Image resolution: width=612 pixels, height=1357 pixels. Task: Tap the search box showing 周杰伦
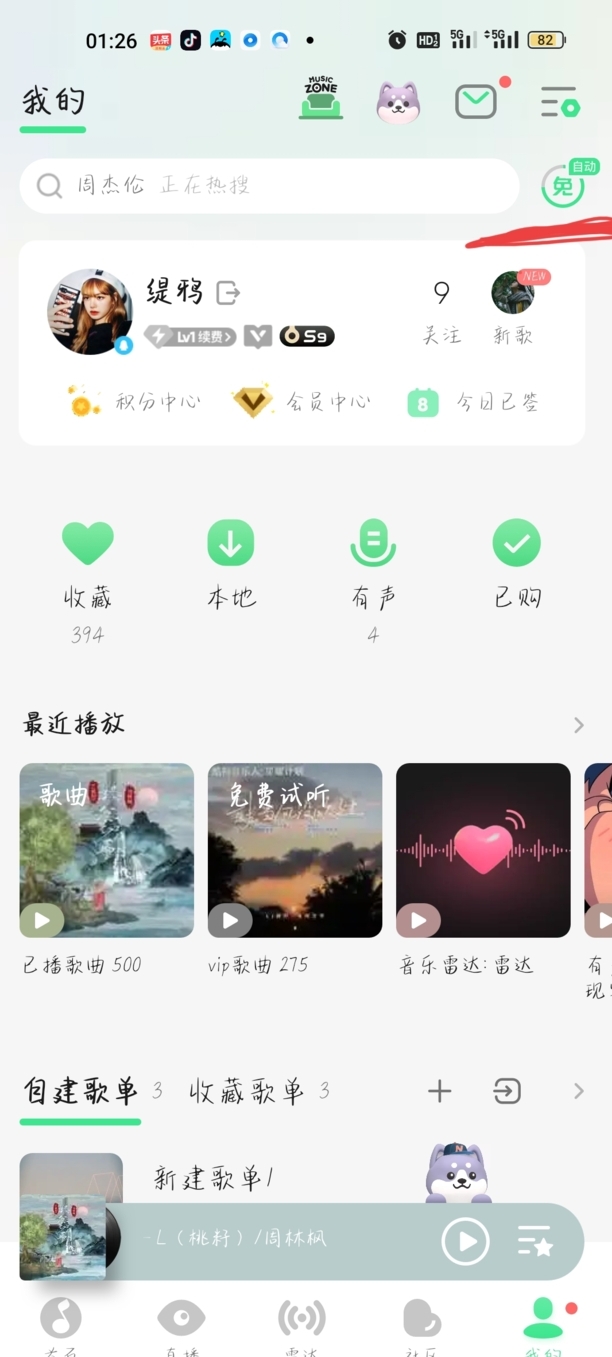(x=270, y=186)
